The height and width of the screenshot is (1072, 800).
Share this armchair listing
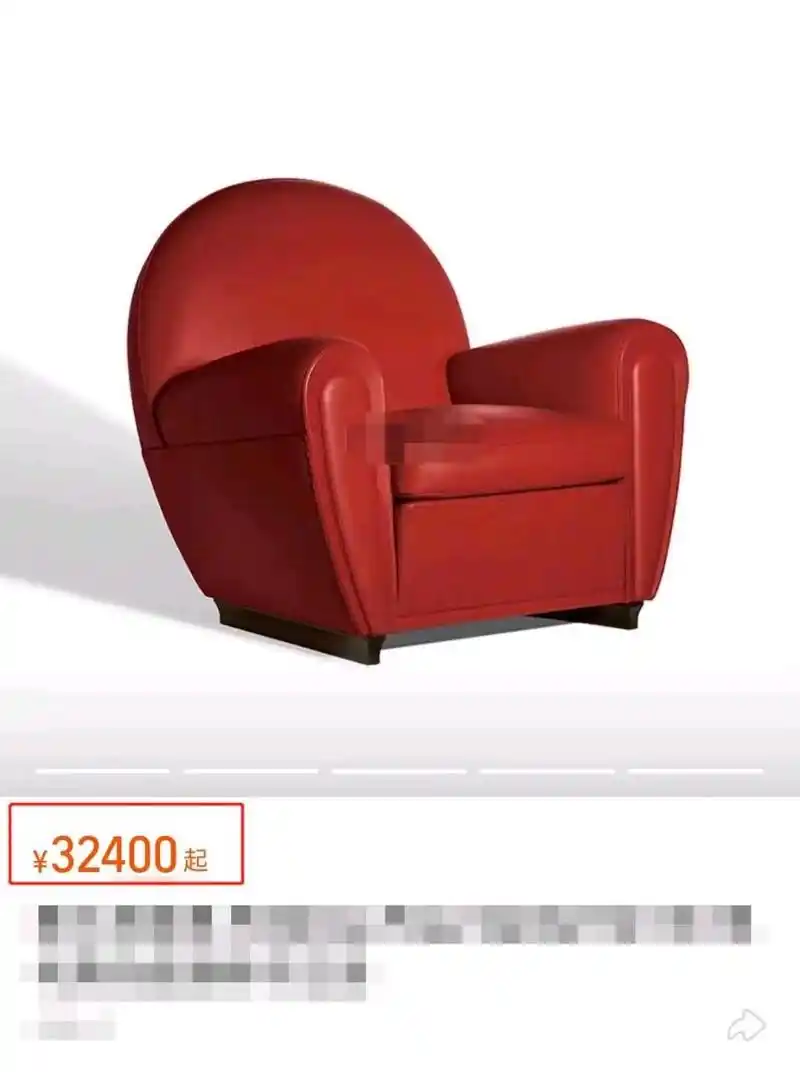tap(746, 1025)
